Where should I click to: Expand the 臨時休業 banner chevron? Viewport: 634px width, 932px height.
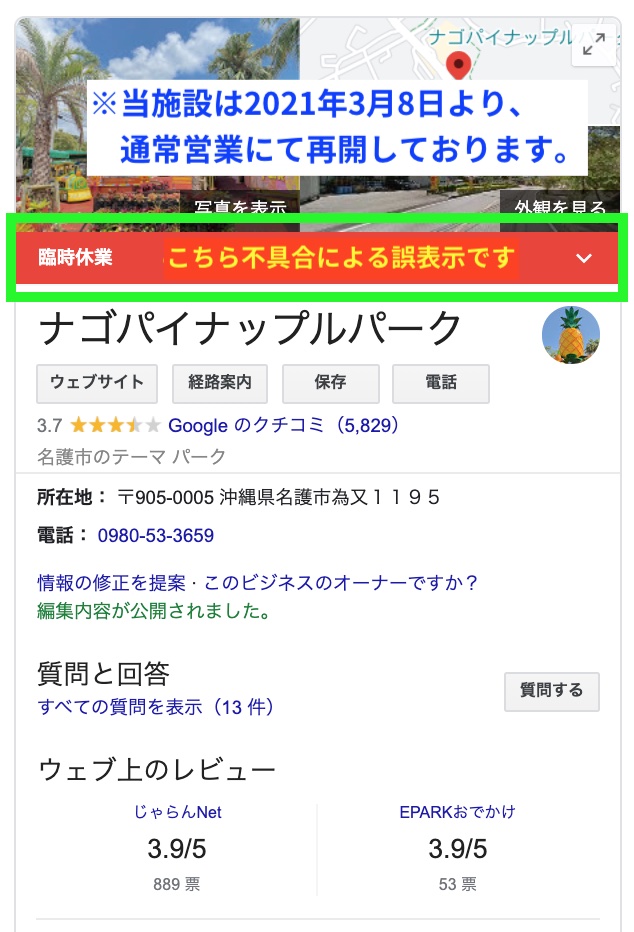pos(585,258)
